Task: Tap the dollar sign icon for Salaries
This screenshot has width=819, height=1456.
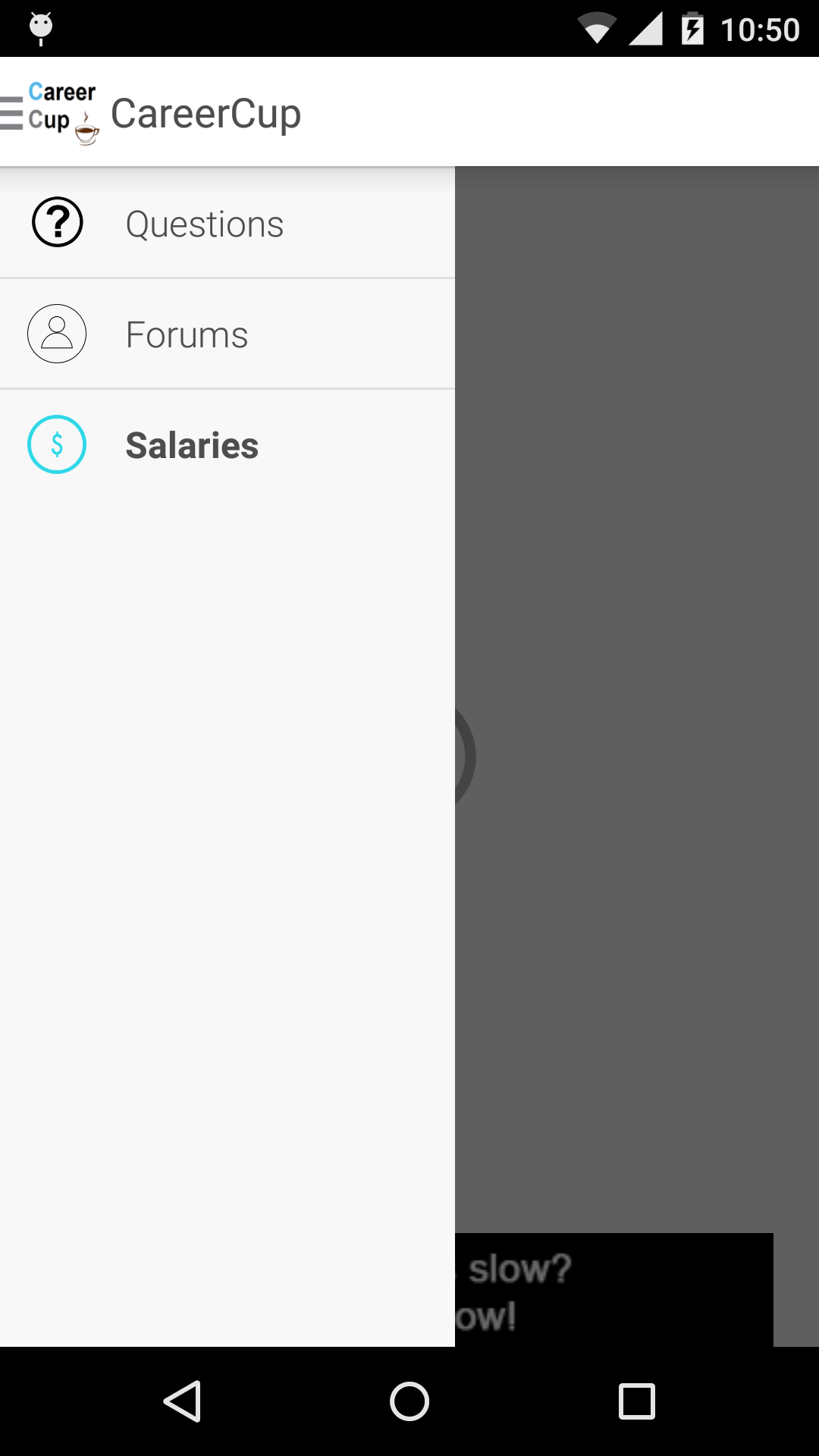Action: pyautogui.click(x=57, y=444)
